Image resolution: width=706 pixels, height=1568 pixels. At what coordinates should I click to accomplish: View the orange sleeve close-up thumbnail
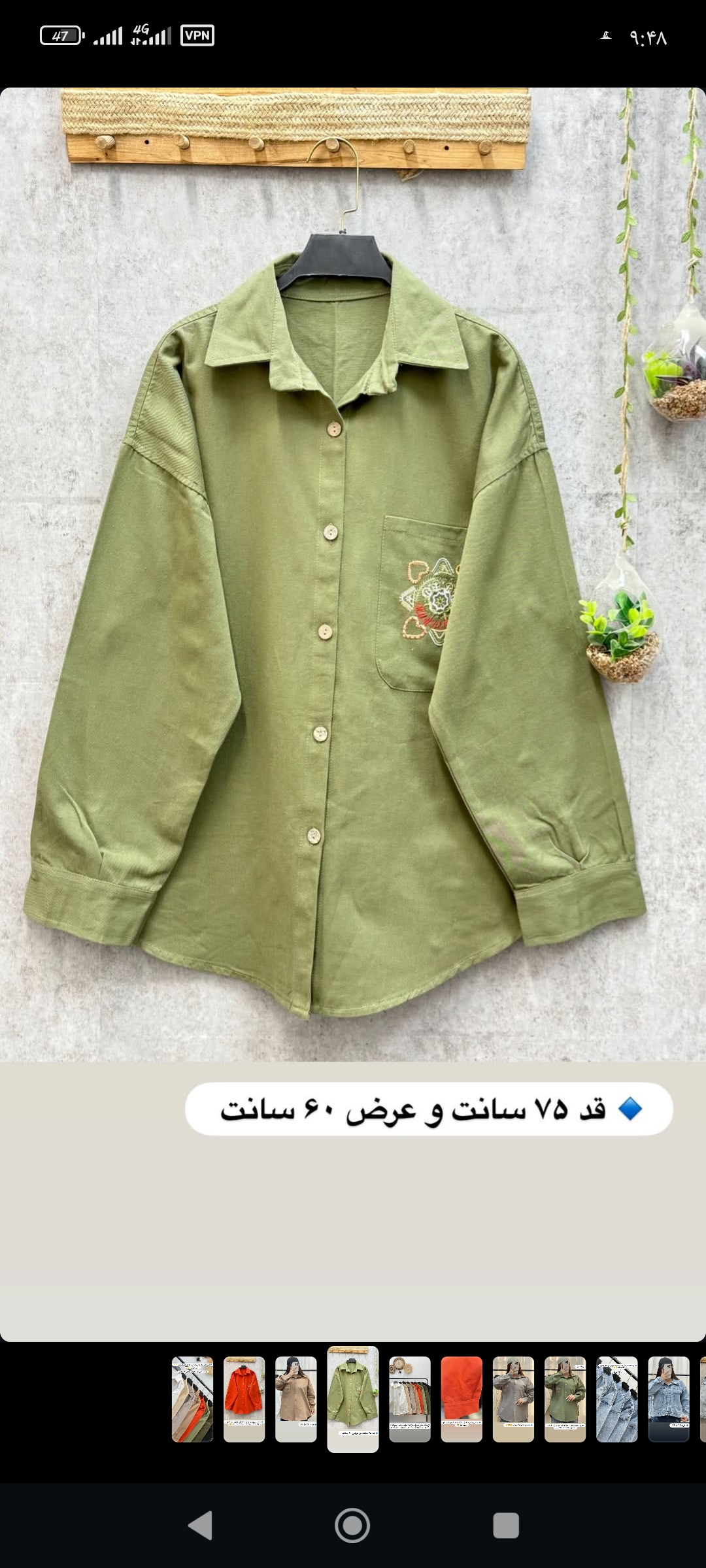click(462, 1399)
